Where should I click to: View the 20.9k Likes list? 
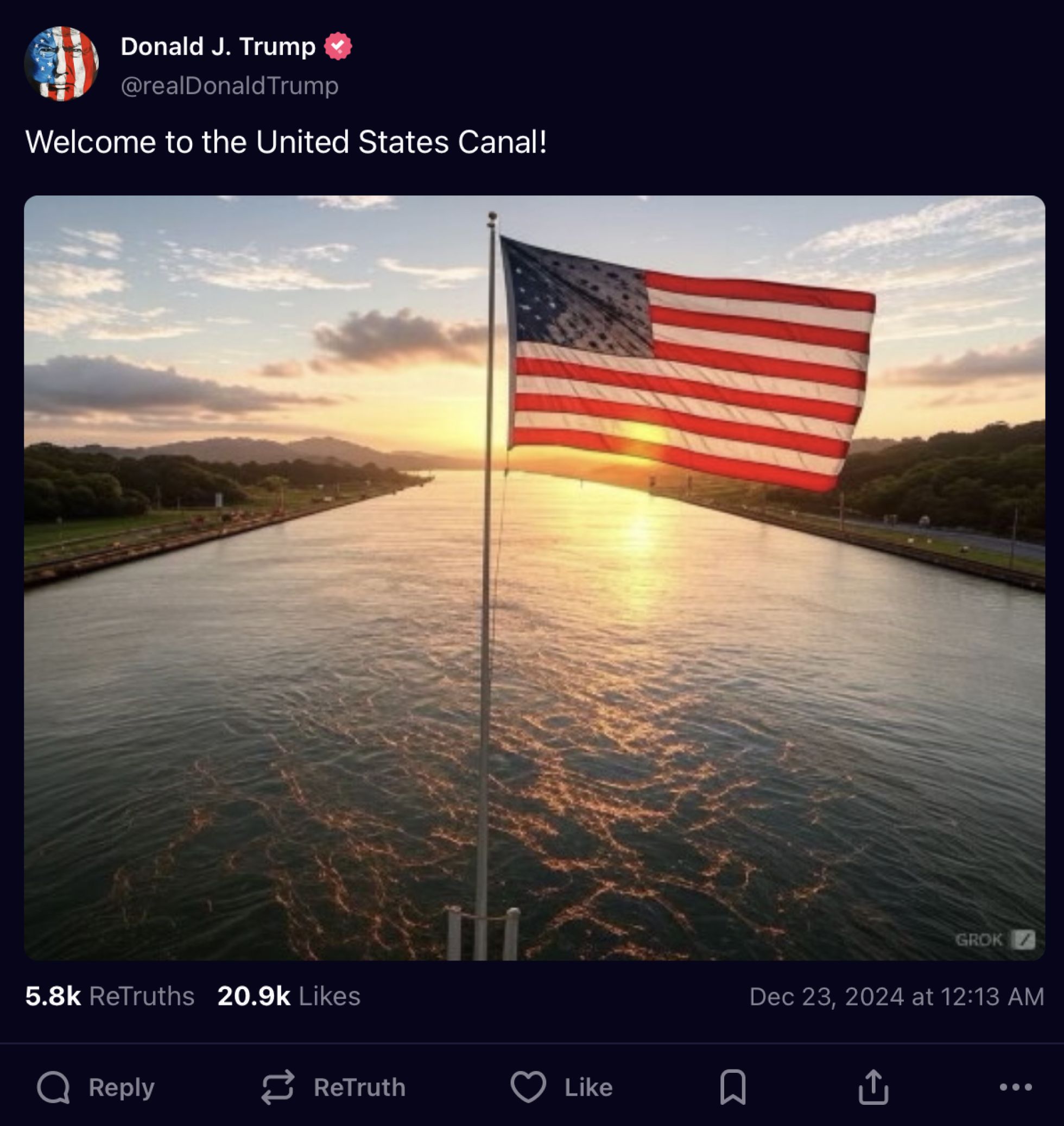[288, 996]
